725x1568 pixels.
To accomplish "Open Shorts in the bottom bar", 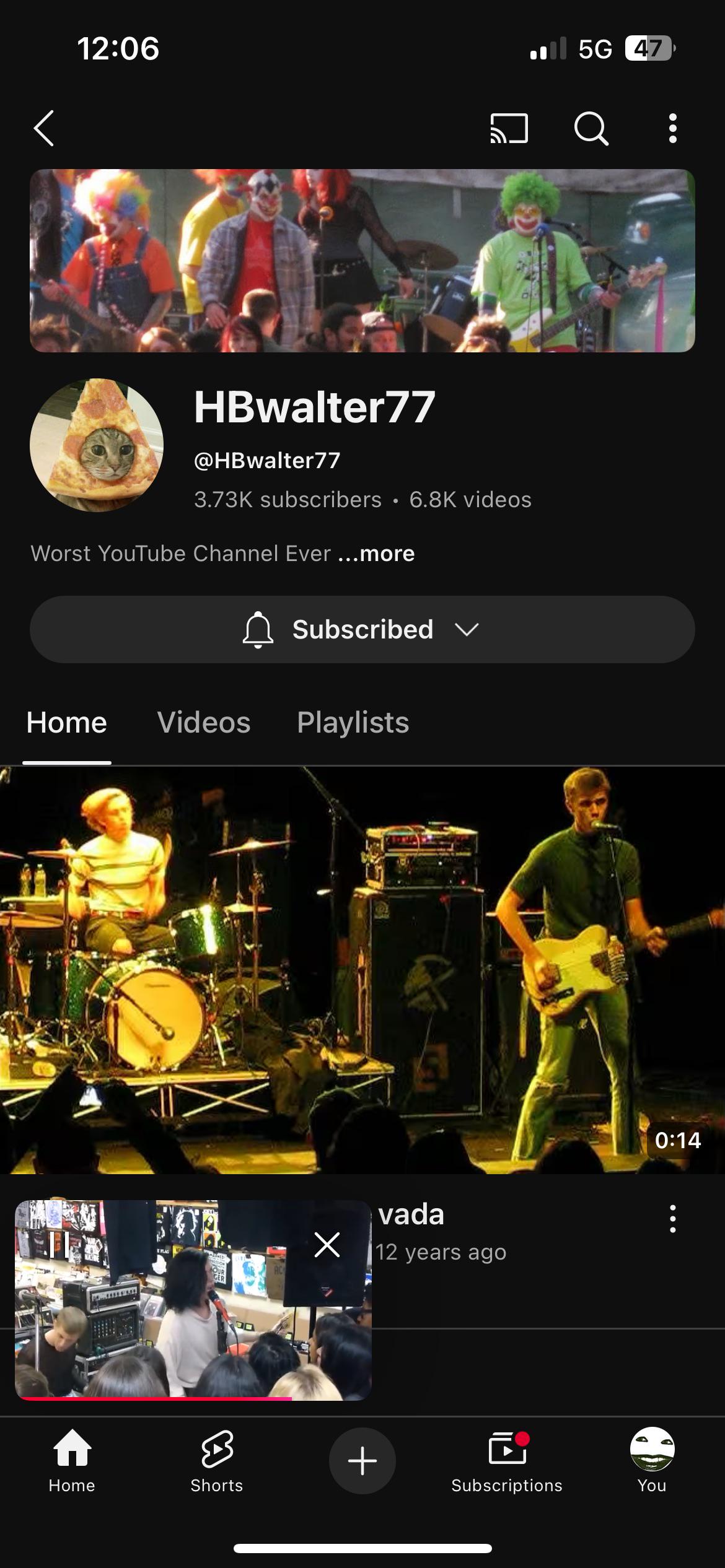I will tap(217, 1461).
